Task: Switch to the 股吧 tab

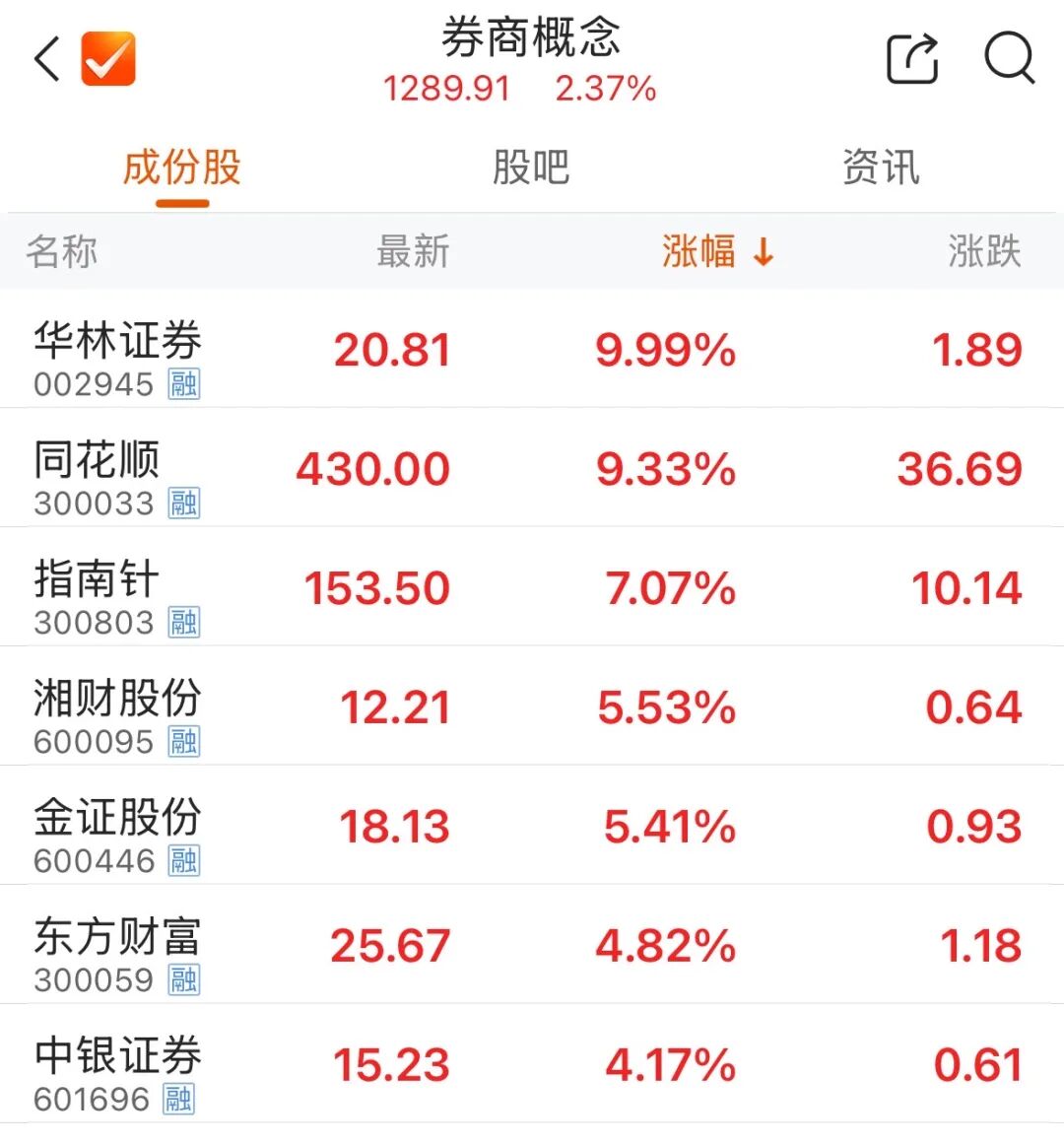Action: coord(531,168)
